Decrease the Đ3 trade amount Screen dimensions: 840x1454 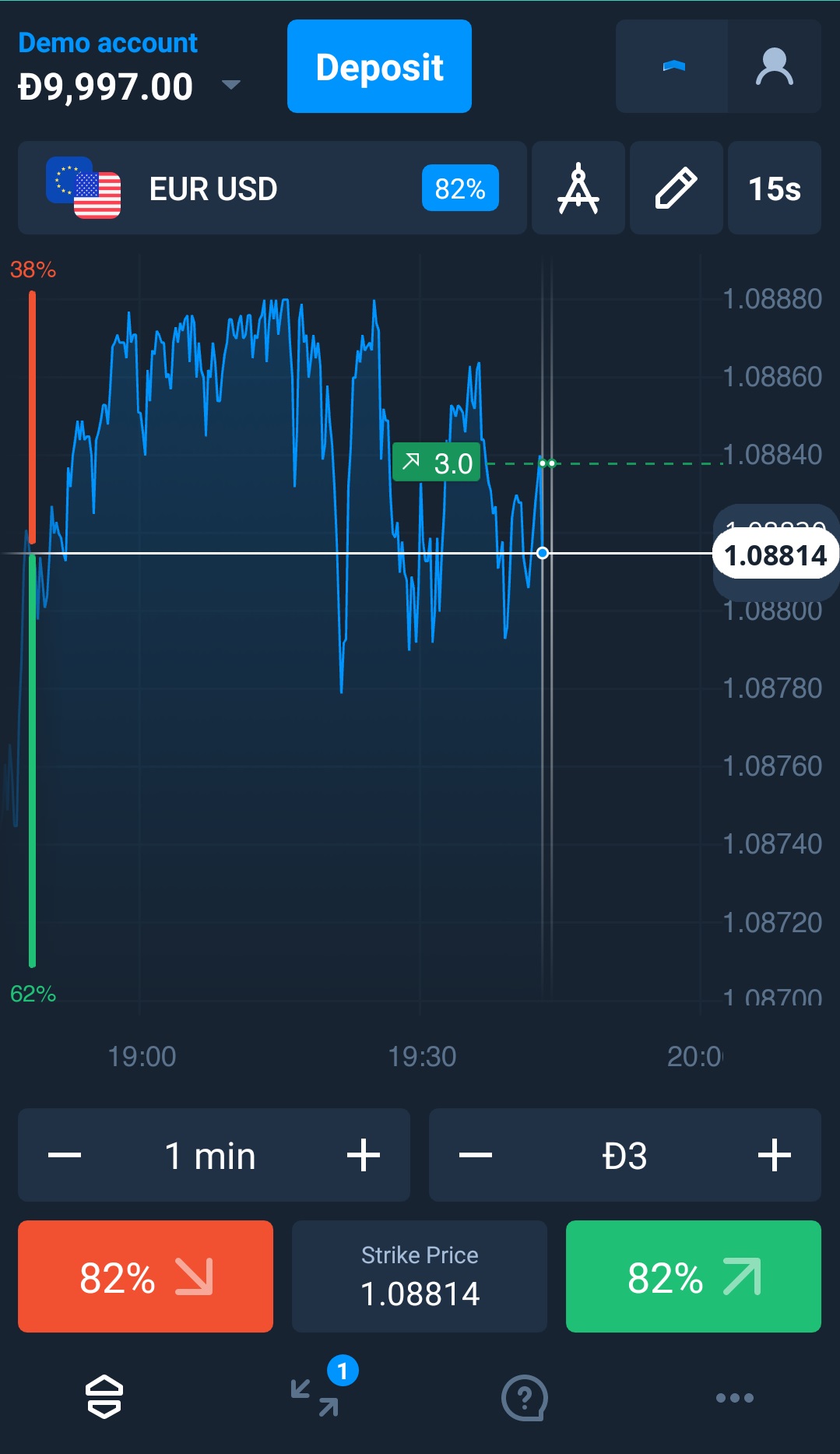pos(475,1155)
